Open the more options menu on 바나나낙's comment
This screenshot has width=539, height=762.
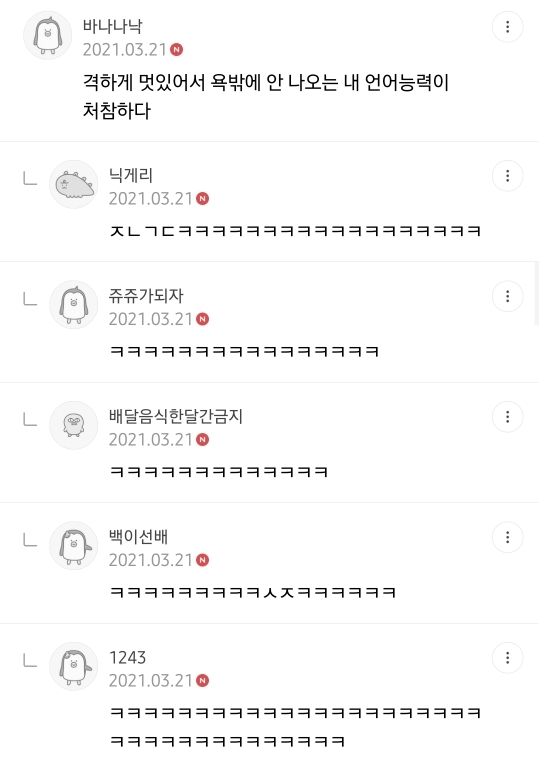pyautogui.click(x=507, y=27)
